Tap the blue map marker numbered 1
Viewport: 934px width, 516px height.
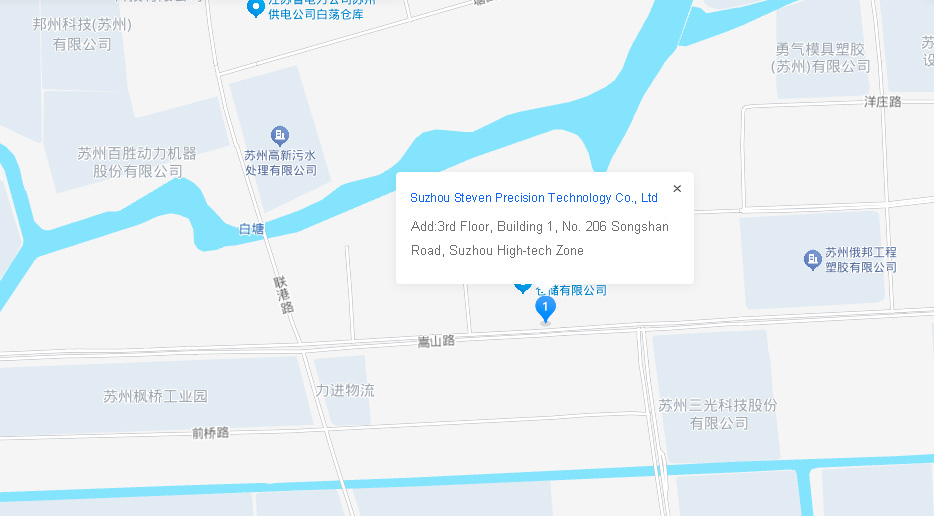[x=545, y=308]
